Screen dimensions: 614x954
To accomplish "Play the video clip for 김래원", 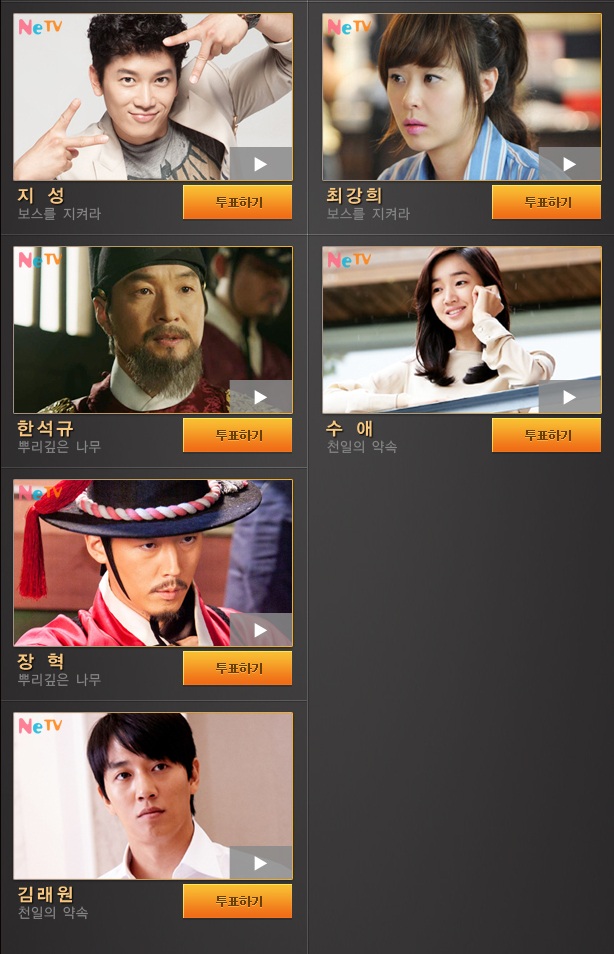I will tap(260, 863).
